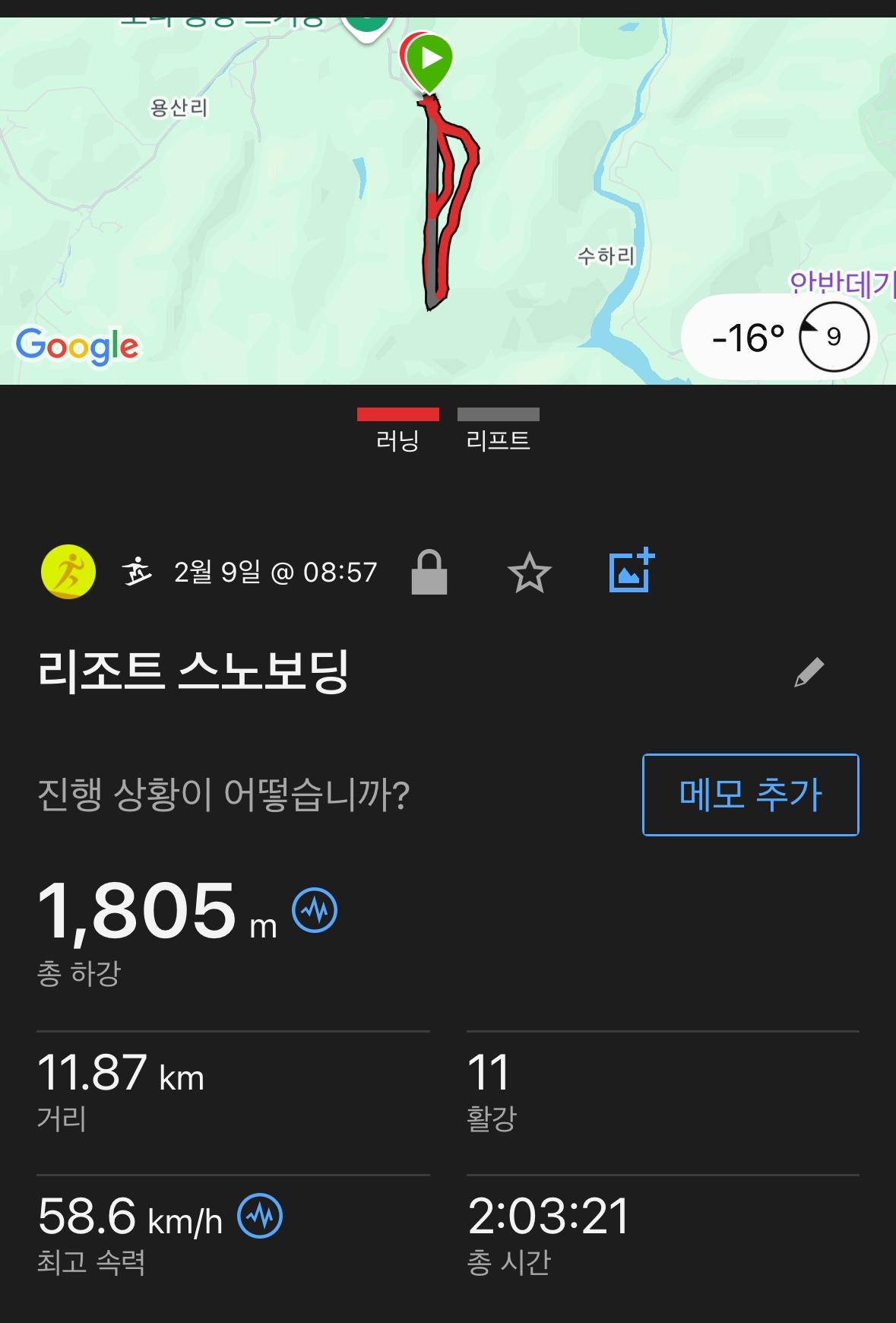Open the yellow runner profile avatar

click(68, 572)
